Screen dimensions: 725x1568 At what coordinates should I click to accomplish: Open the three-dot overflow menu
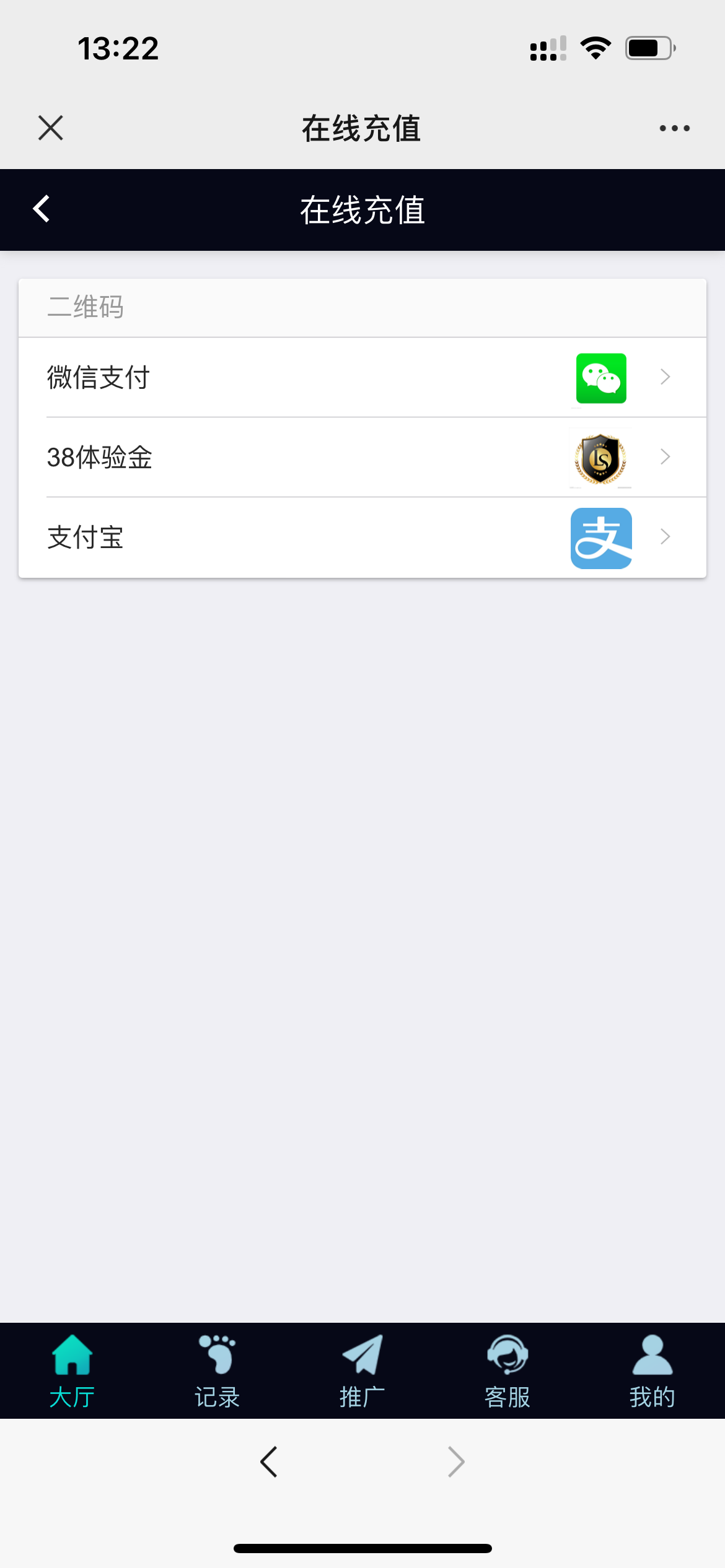click(x=674, y=128)
